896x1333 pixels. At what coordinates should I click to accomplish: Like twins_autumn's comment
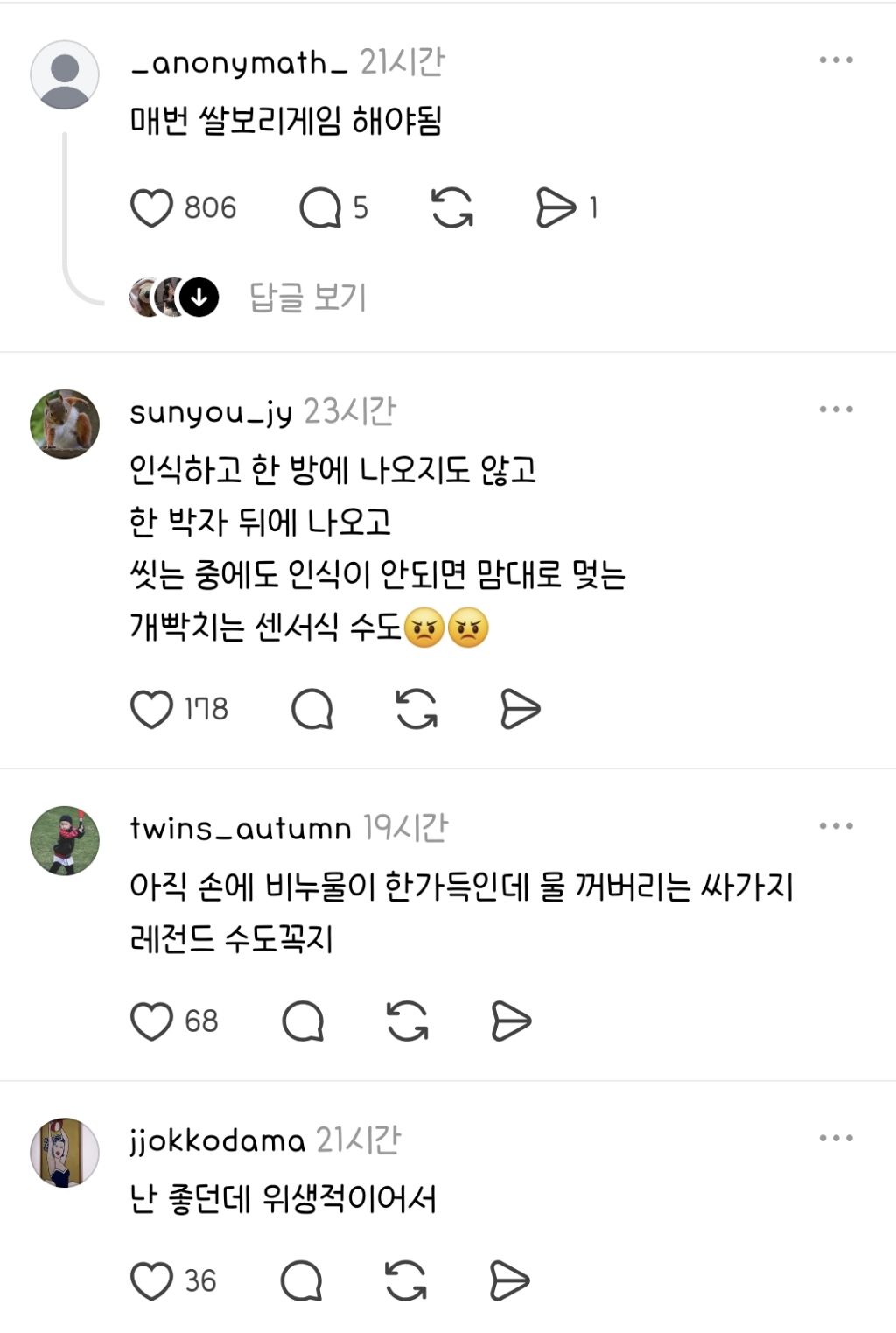[151, 1021]
